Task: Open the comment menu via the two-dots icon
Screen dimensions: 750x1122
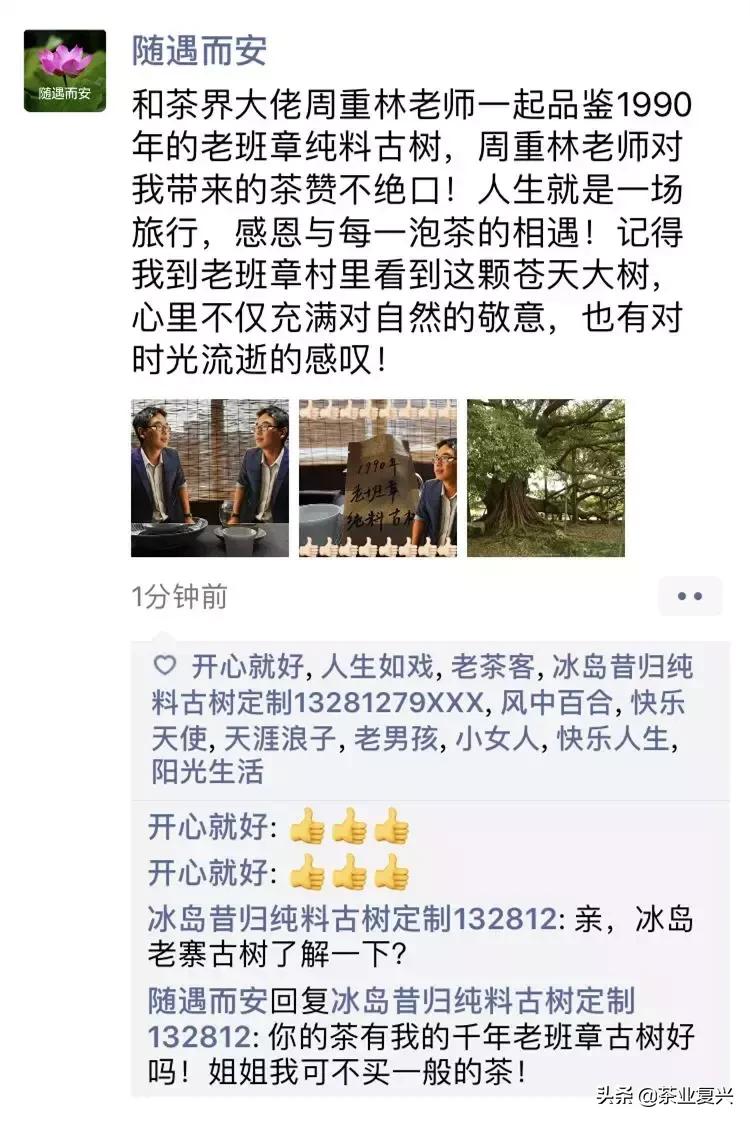Action: (x=688, y=595)
